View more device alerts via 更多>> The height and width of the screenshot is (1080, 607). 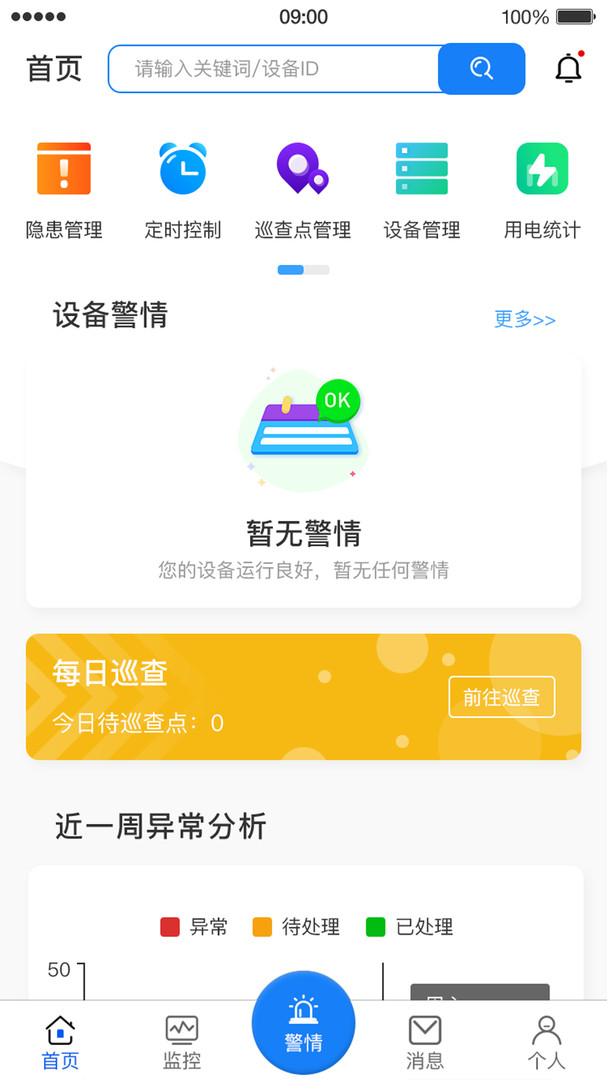525,320
